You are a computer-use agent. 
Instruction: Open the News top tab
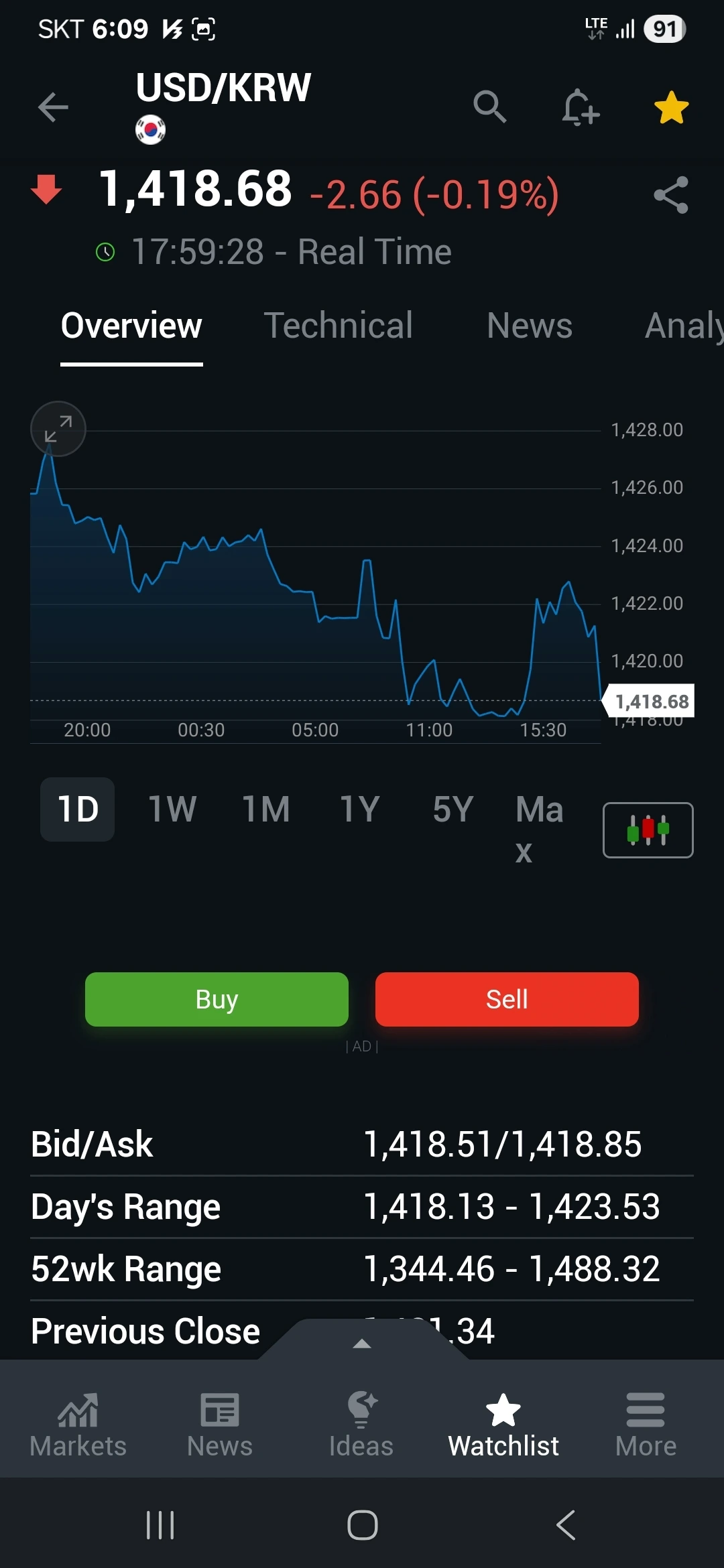[529, 326]
